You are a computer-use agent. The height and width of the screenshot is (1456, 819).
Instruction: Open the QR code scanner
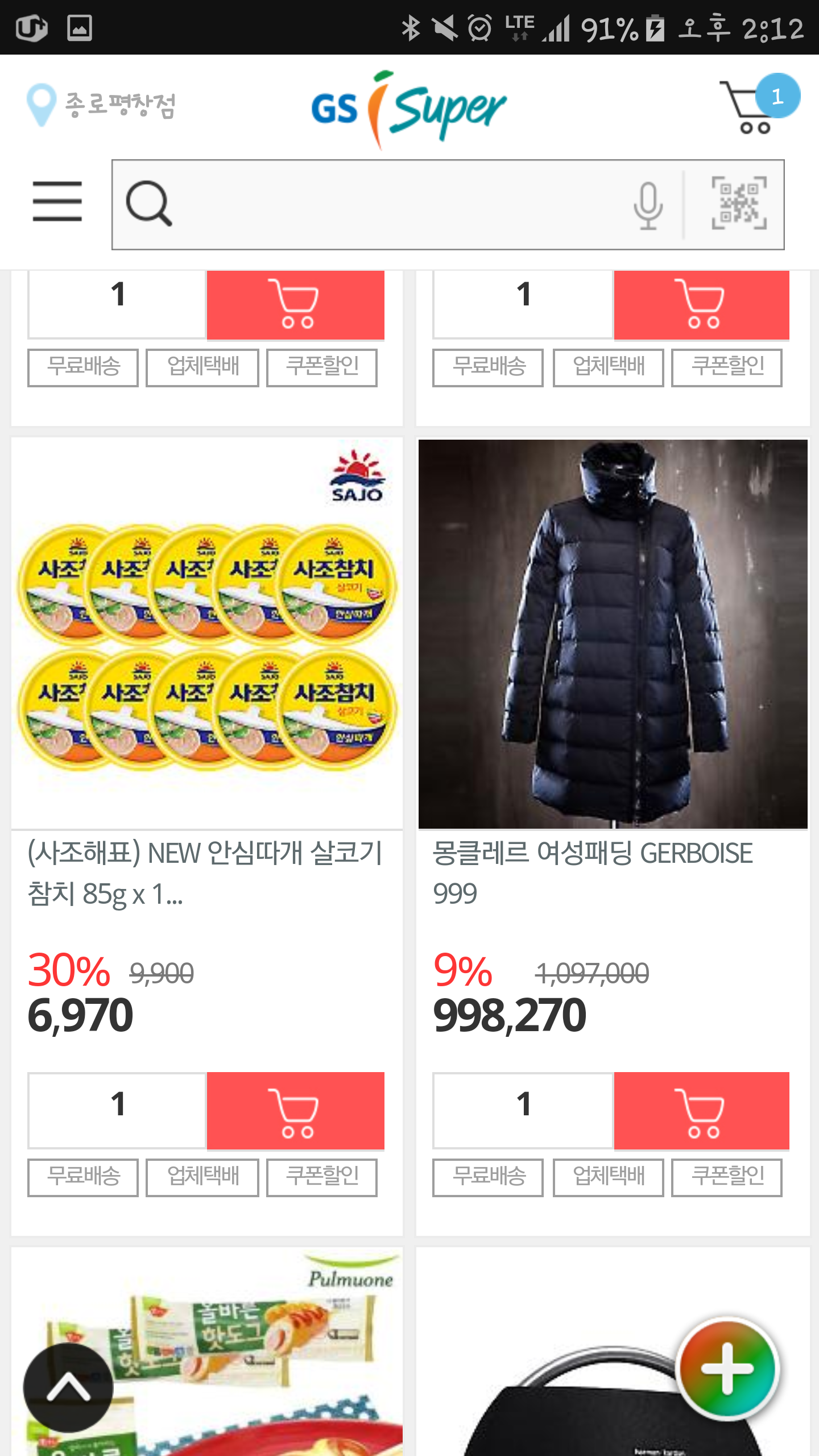[x=739, y=204]
